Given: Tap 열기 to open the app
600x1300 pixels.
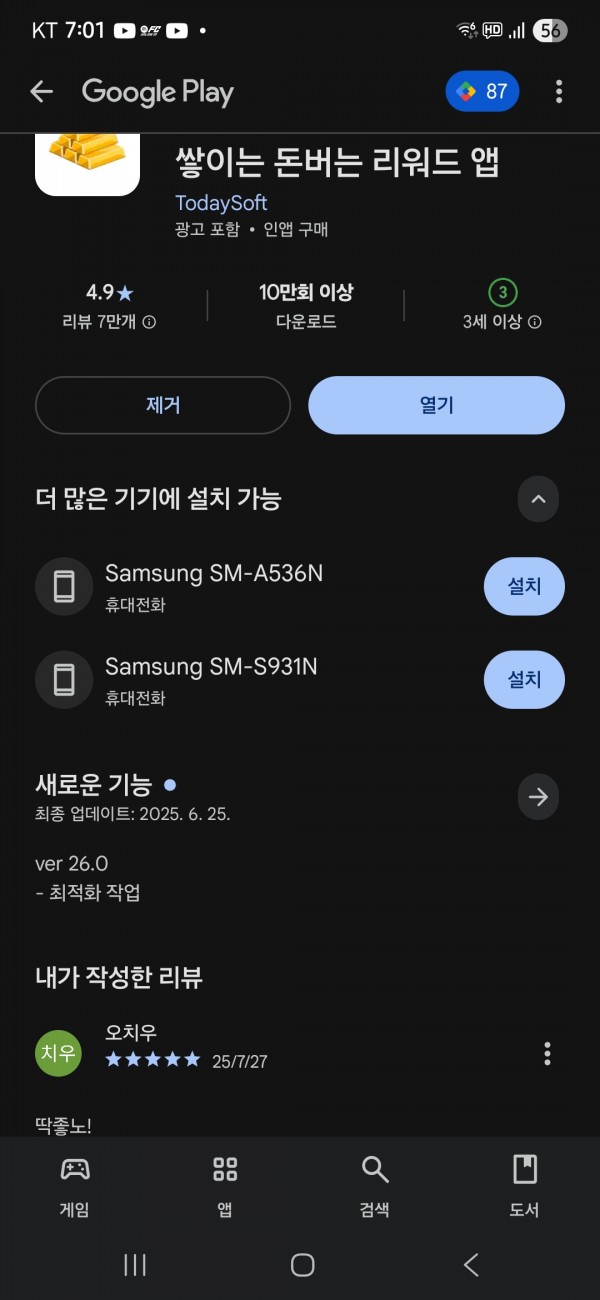Looking at the screenshot, I should pyautogui.click(x=436, y=405).
